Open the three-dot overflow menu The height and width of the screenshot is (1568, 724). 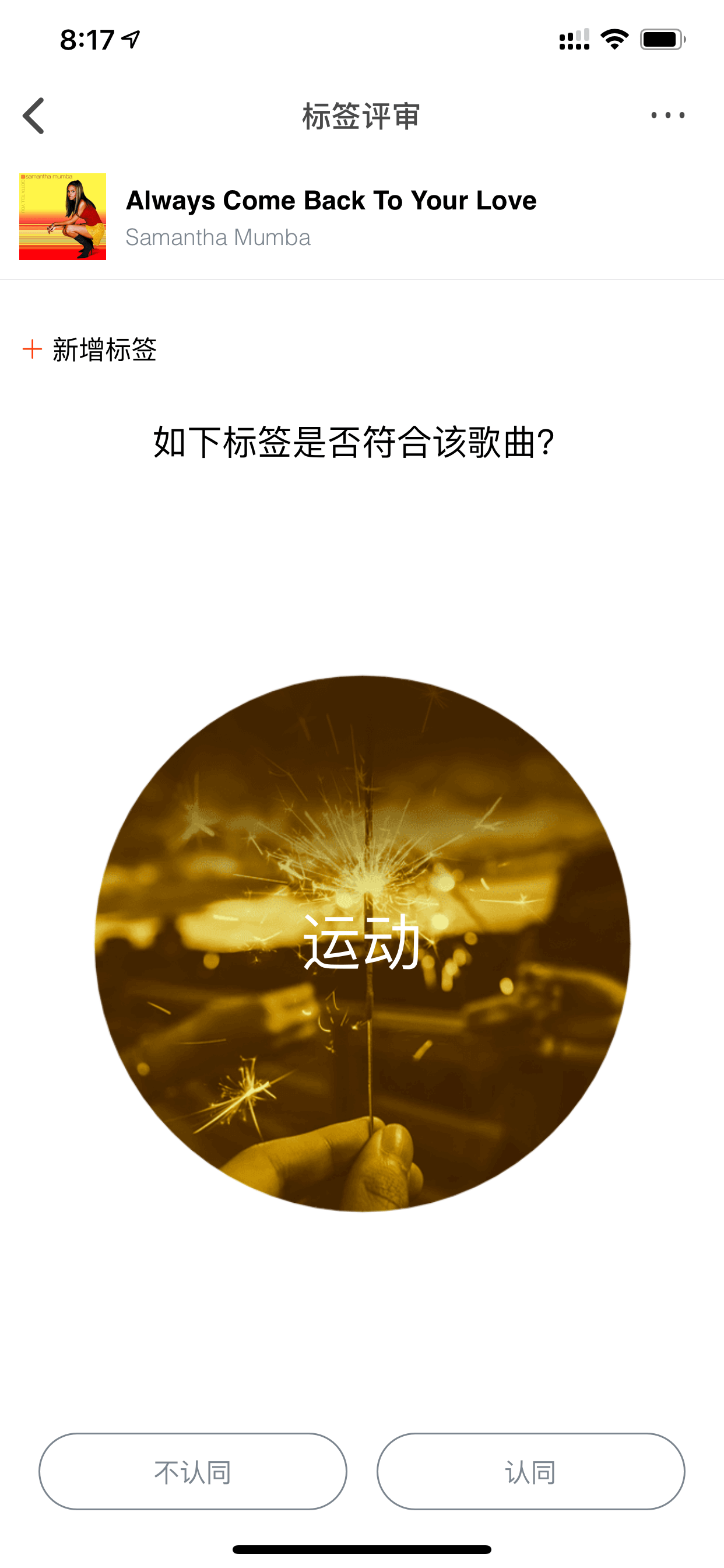[667, 115]
